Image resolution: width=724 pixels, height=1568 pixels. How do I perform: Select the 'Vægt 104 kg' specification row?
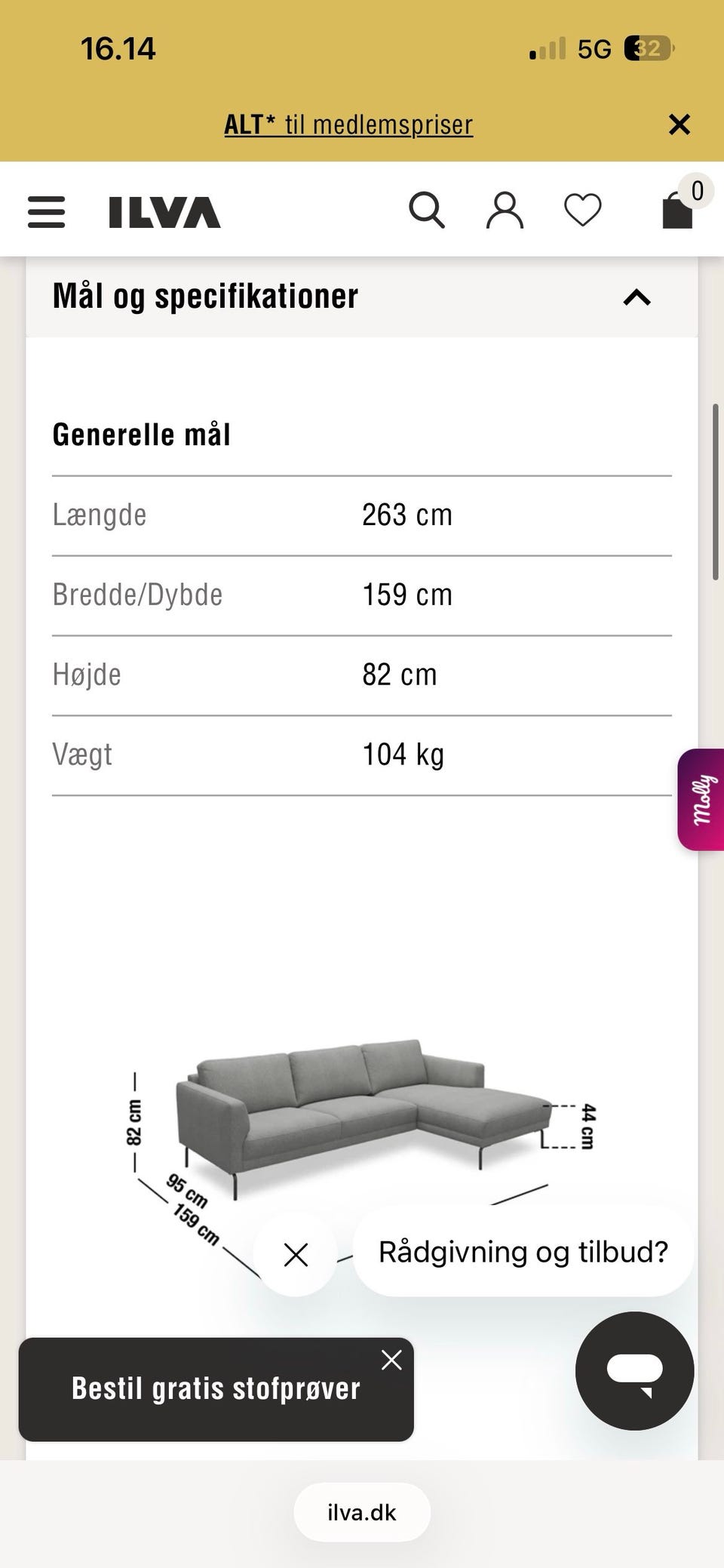[362, 754]
